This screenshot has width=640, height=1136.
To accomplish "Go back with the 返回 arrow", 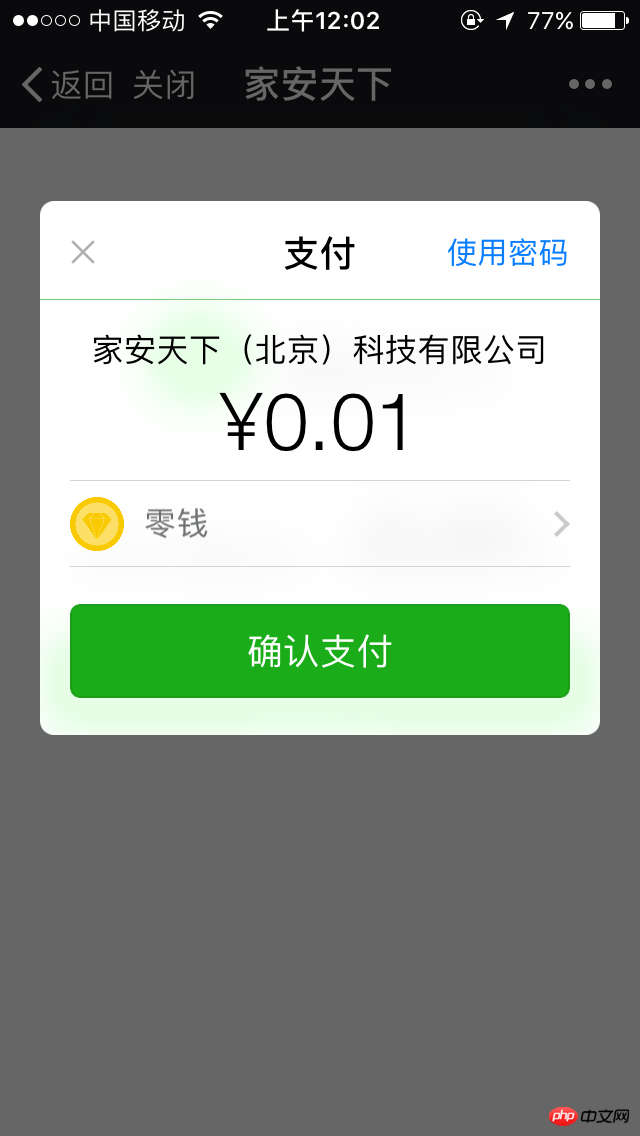I will [66, 85].
